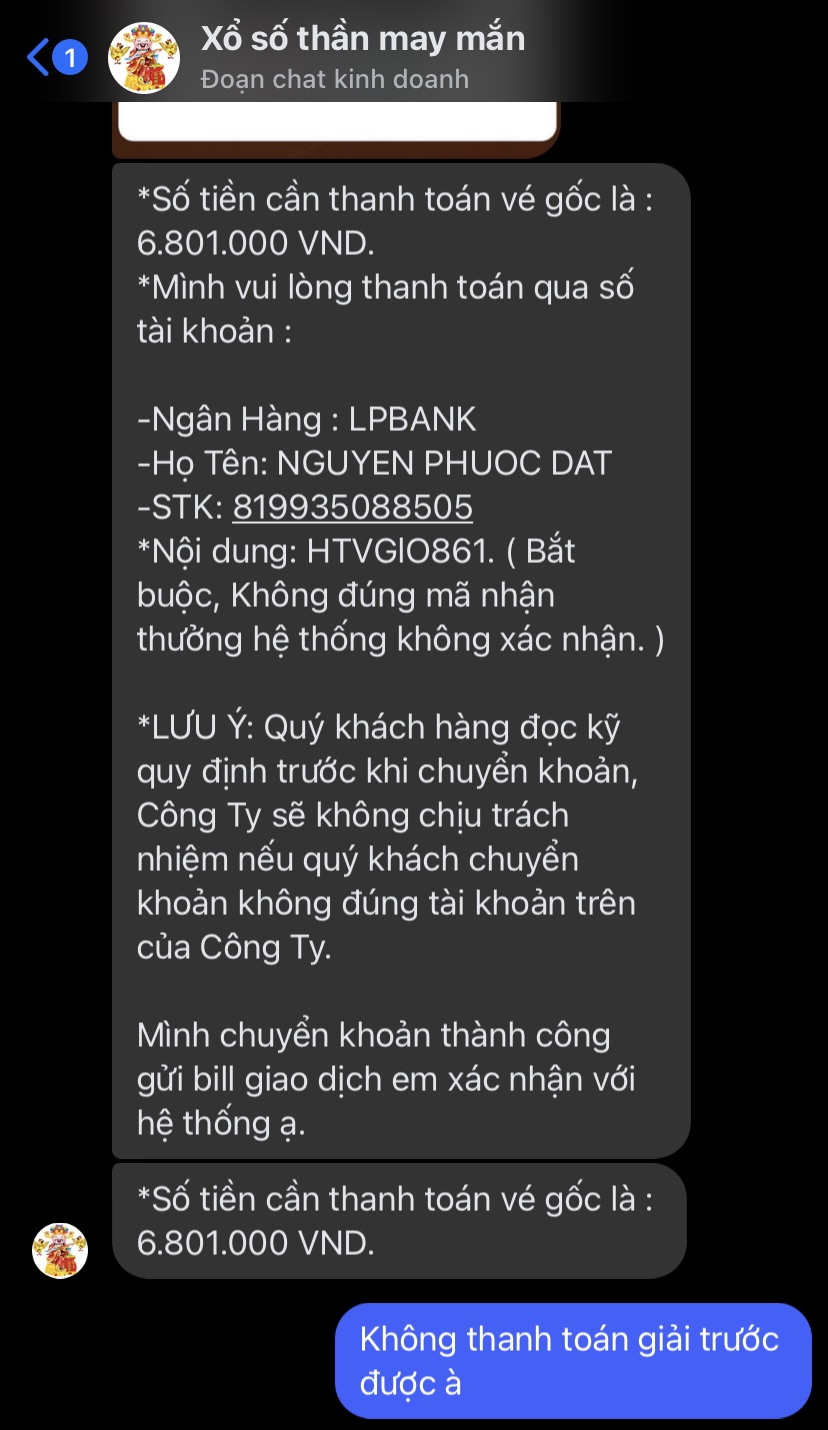This screenshot has height=1430, width=828.
Task: Go back using the arrow
Action: pos(40,58)
